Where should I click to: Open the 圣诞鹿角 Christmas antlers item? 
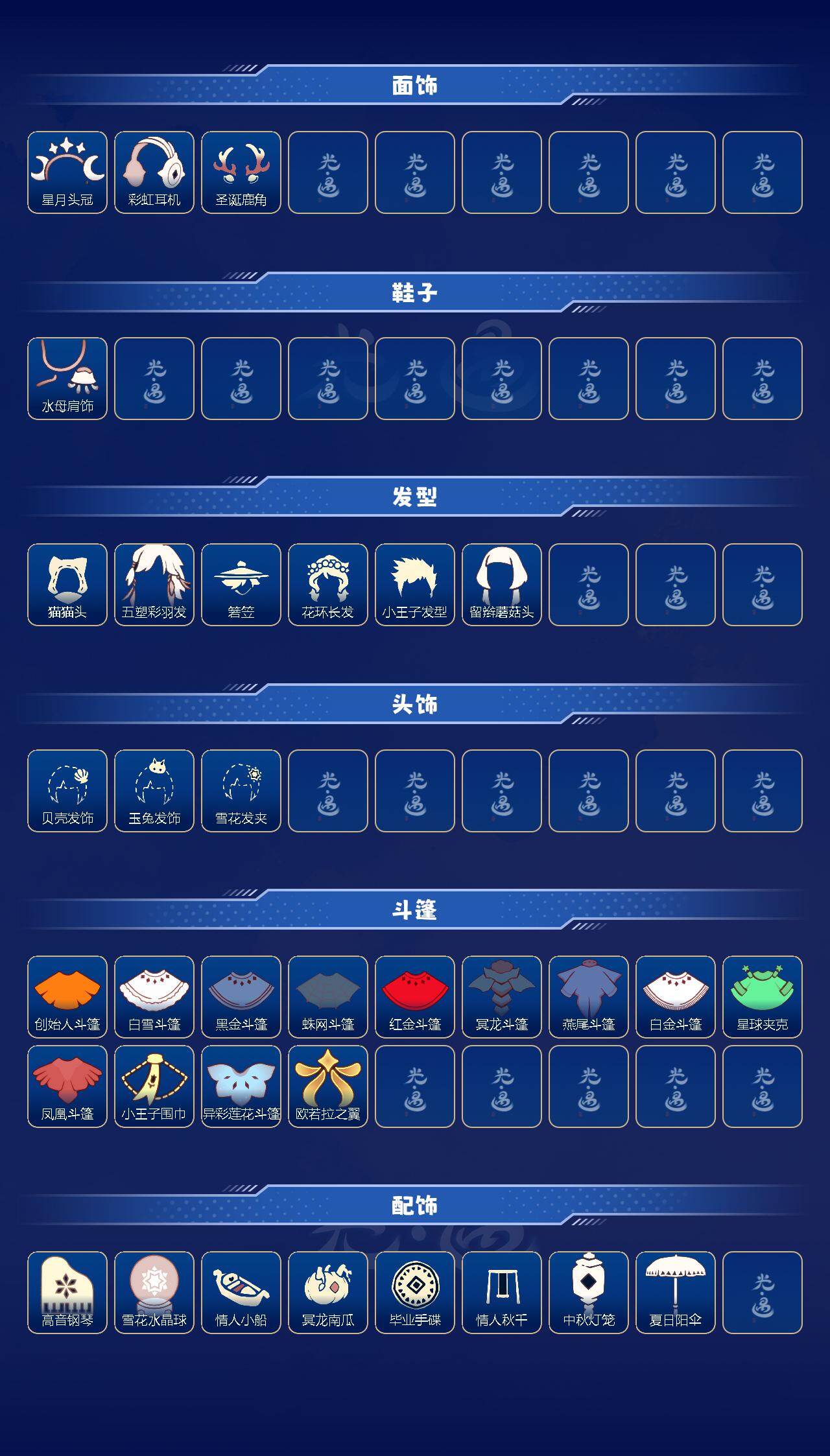tap(241, 170)
